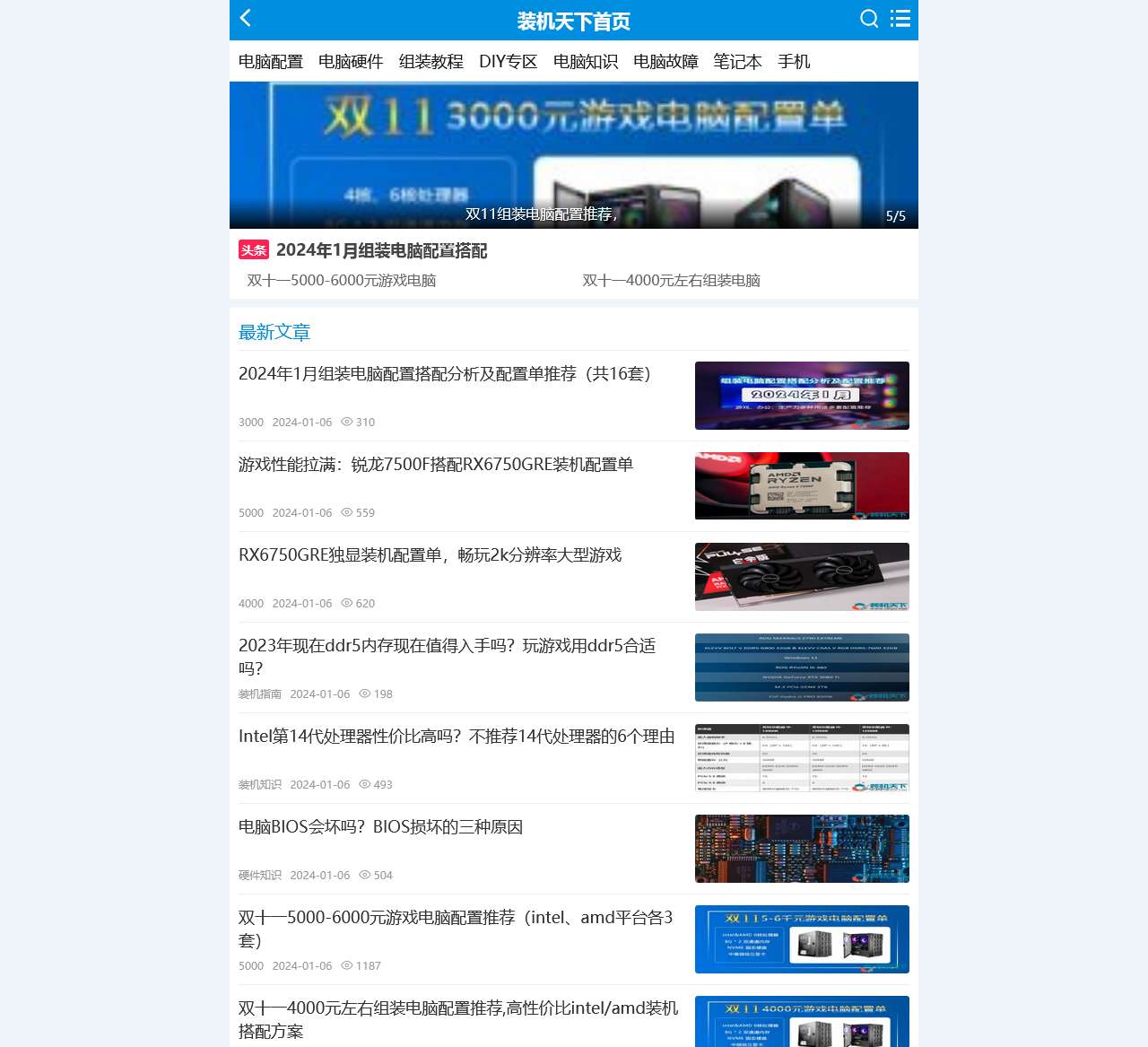Read the ddr5内存 article

point(447,656)
